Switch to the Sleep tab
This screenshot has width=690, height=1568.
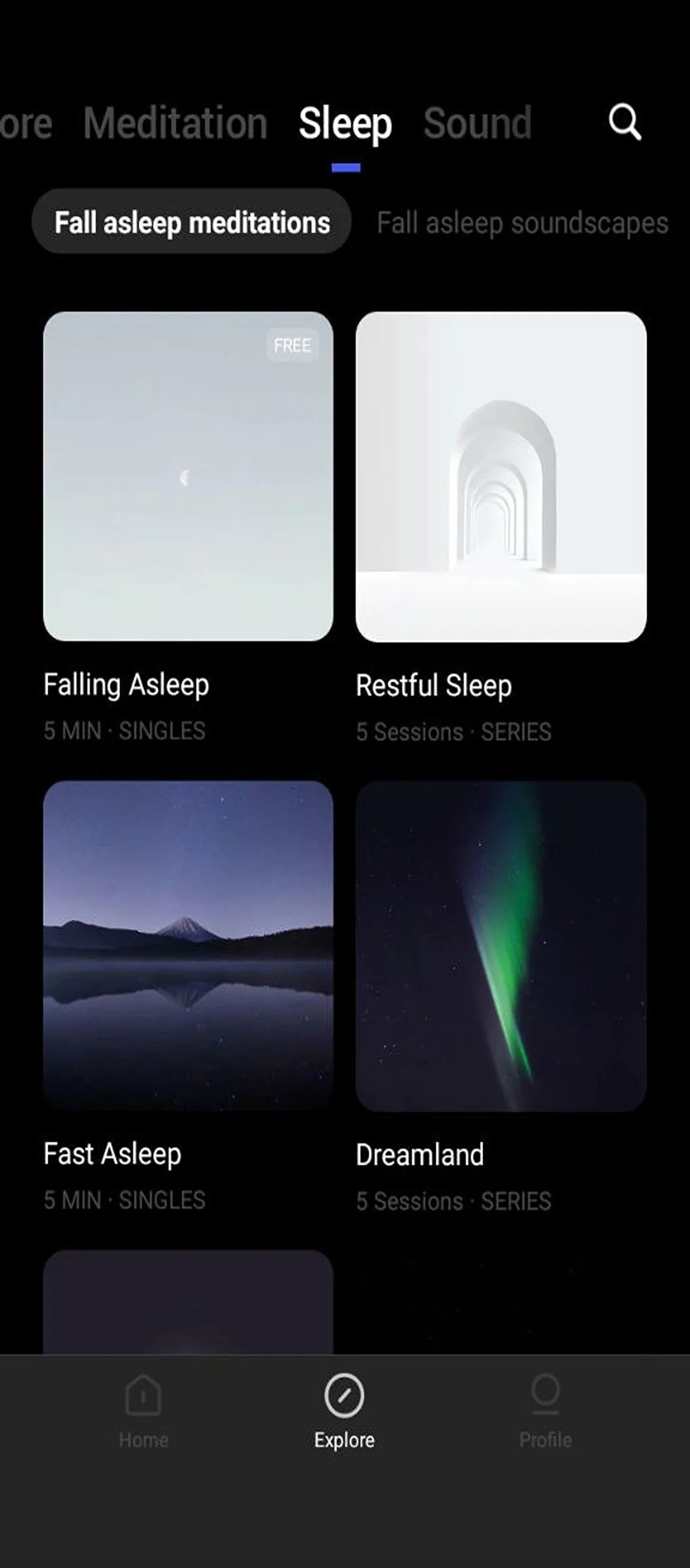(x=346, y=123)
